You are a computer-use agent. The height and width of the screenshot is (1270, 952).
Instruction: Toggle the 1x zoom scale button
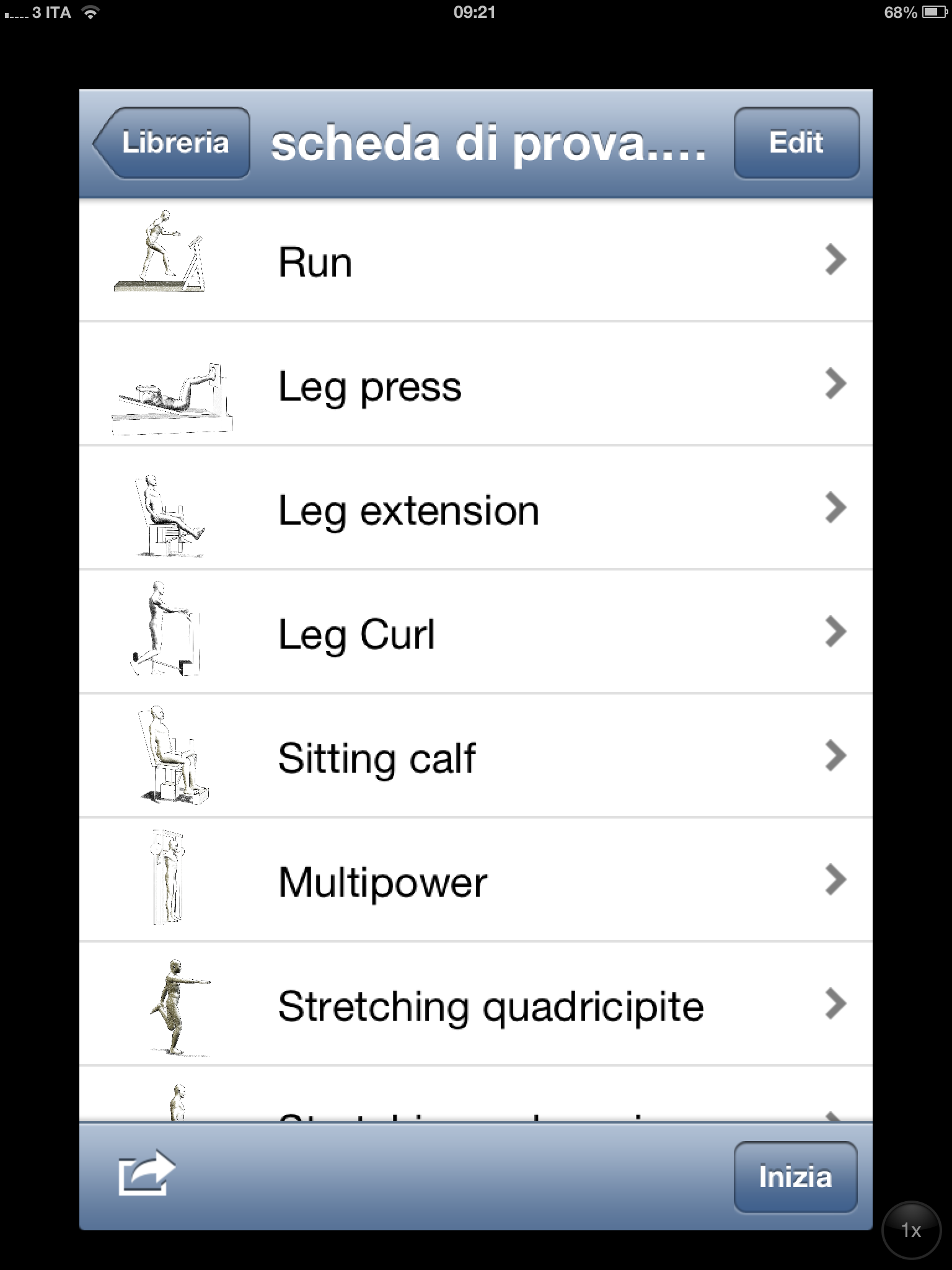(910, 1230)
